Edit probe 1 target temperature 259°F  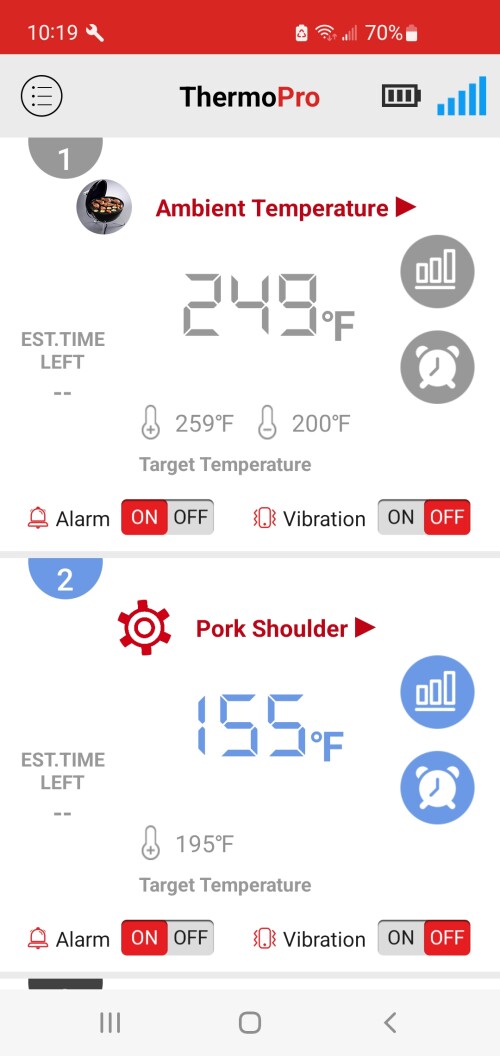click(187, 424)
